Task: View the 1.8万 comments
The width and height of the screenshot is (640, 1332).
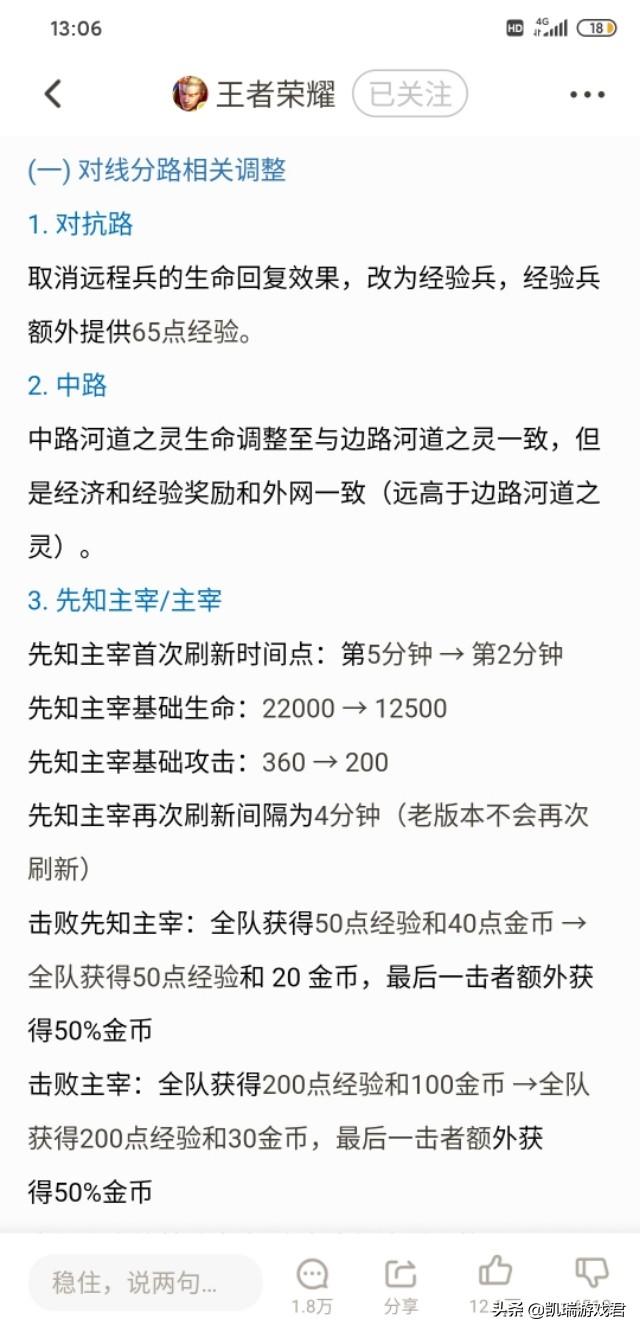Action: pyautogui.click(x=312, y=1282)
